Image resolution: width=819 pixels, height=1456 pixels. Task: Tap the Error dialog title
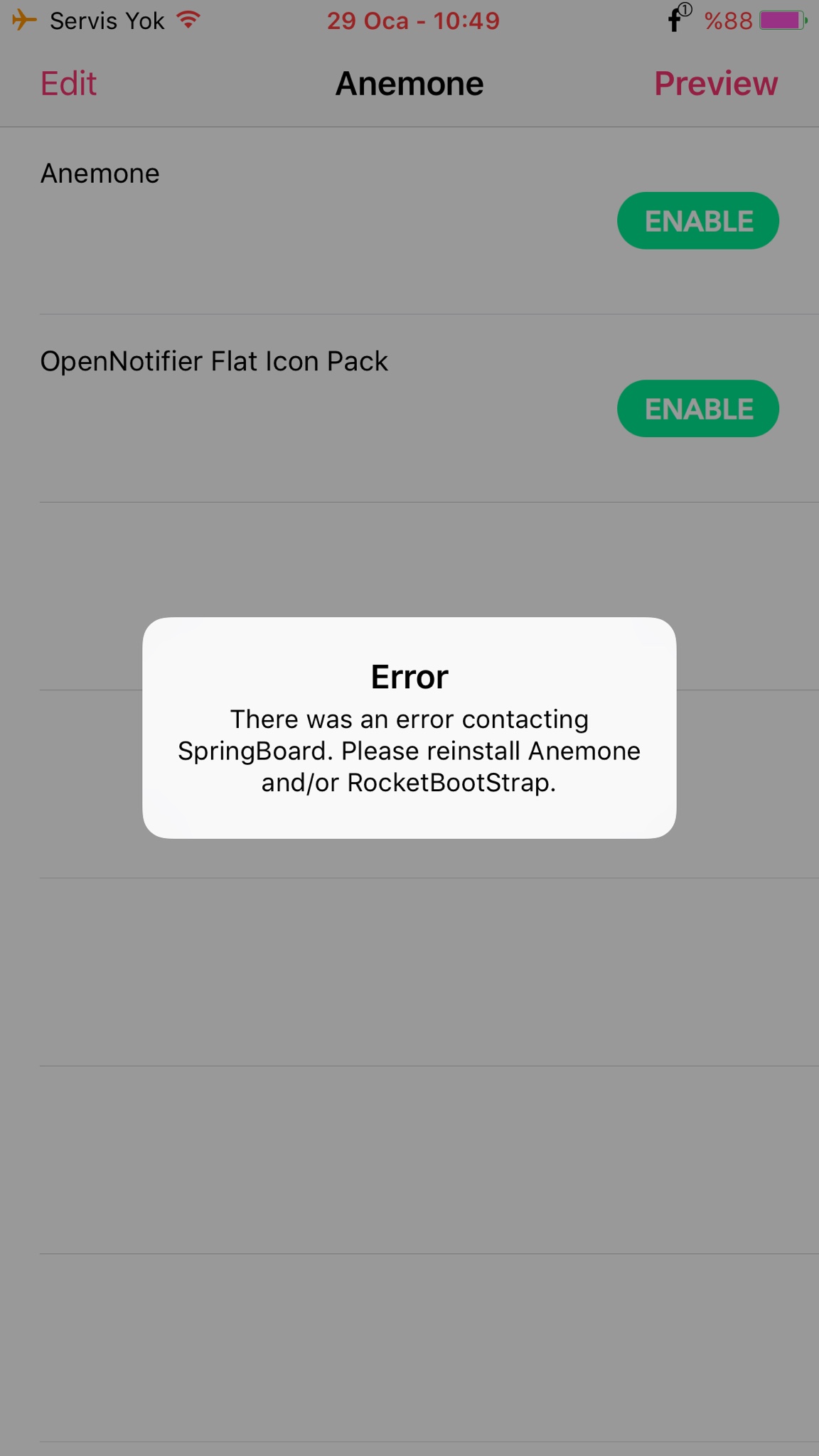[x=409, y=677]
